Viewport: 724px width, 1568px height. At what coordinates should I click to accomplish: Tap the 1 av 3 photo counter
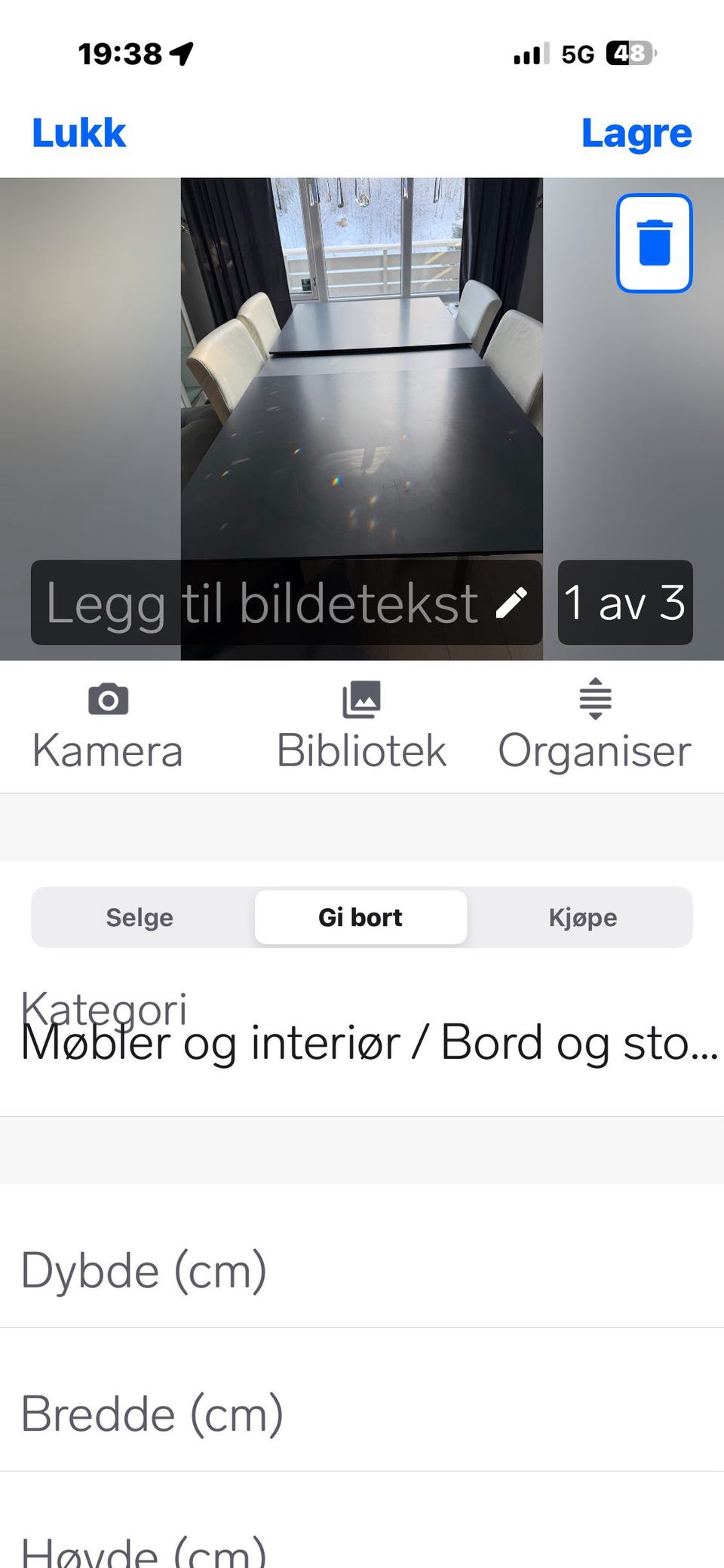(624, 603)
